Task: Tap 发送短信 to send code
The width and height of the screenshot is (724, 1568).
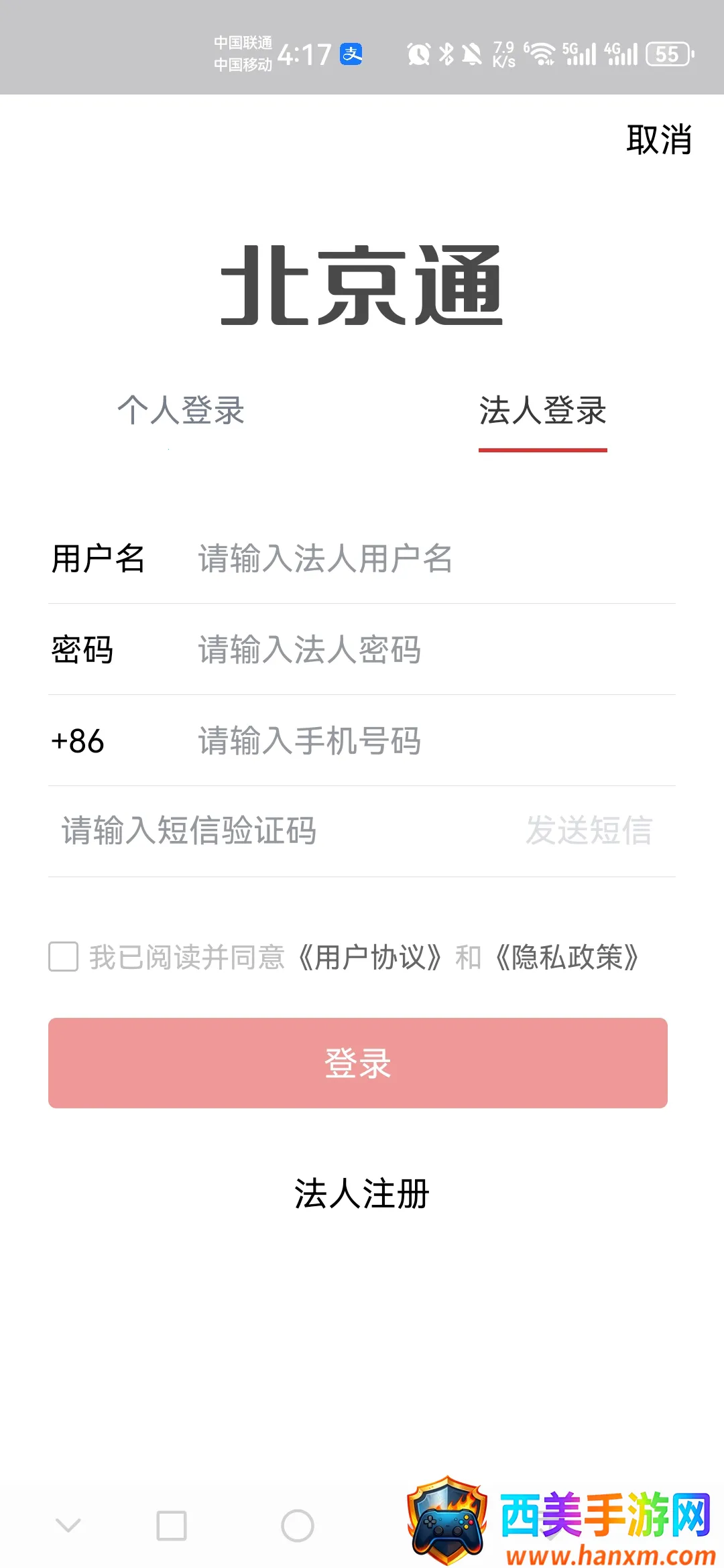Action: pyautogui.click(x=589, y=831)
